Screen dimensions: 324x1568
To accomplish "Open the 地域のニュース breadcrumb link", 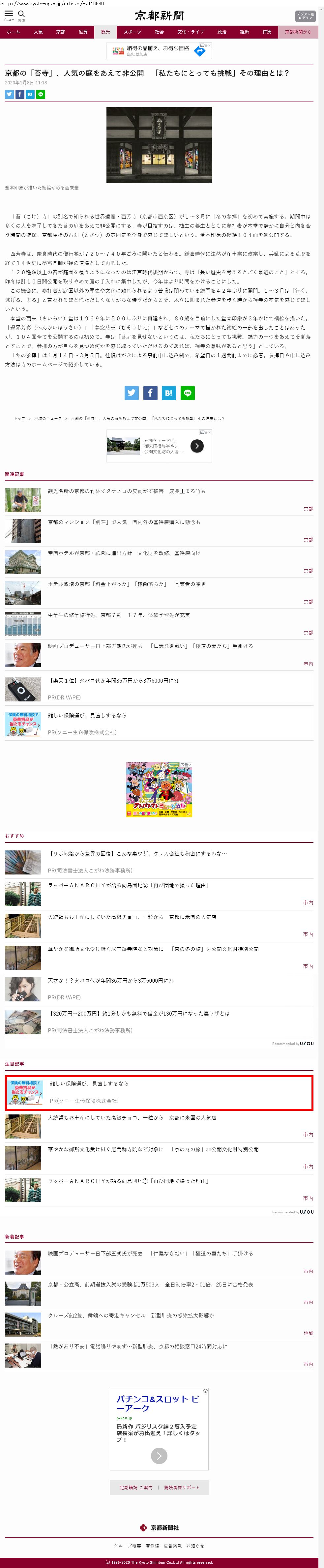I will click(x=48, y=419).
